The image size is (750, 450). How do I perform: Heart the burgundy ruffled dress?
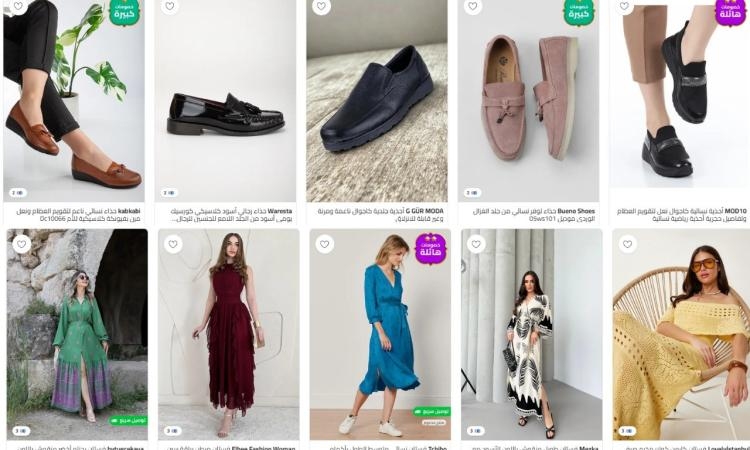(174, 244)
